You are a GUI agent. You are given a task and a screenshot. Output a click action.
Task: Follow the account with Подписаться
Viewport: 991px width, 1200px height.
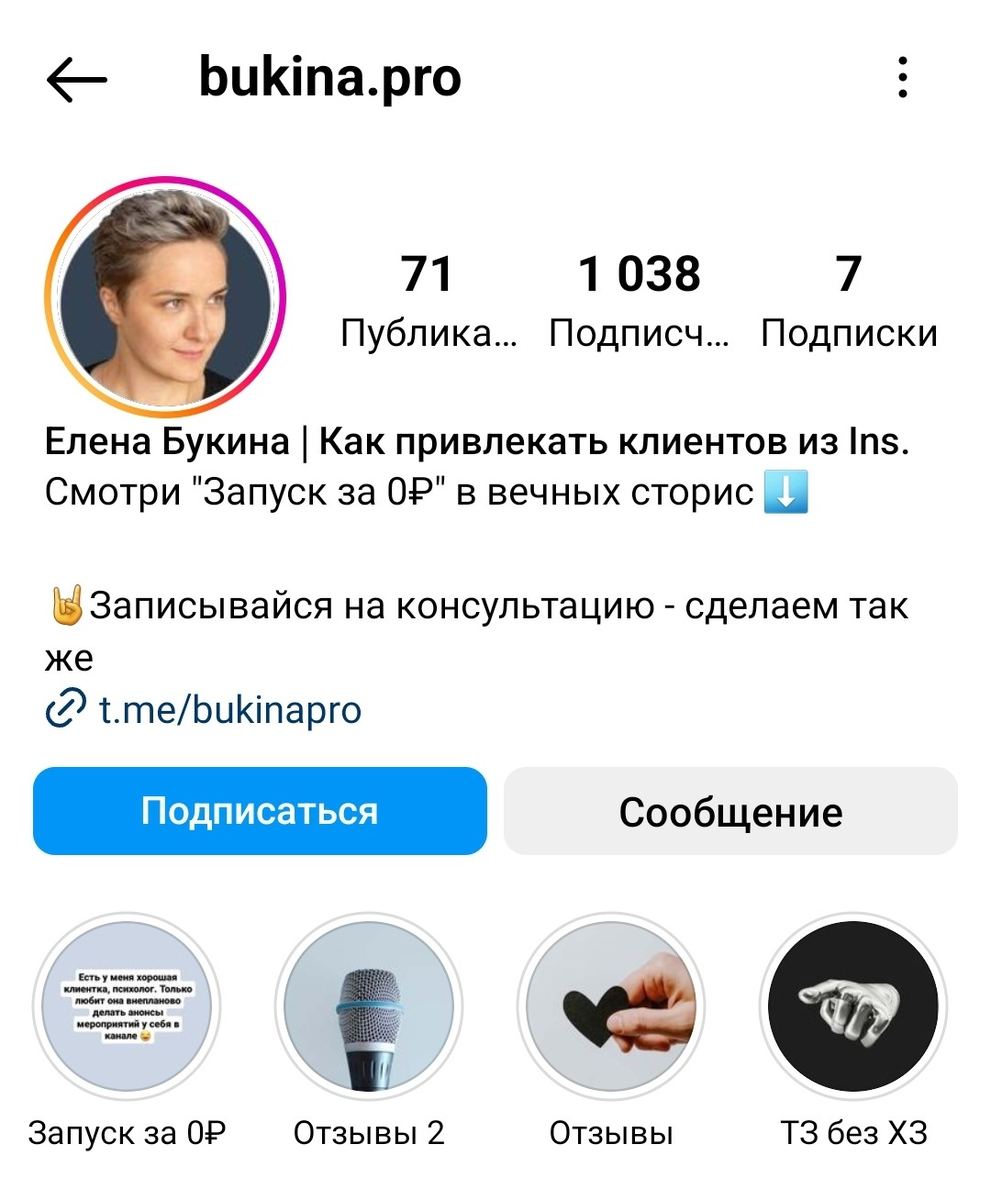pyautogui.click(x=260, y=811)
